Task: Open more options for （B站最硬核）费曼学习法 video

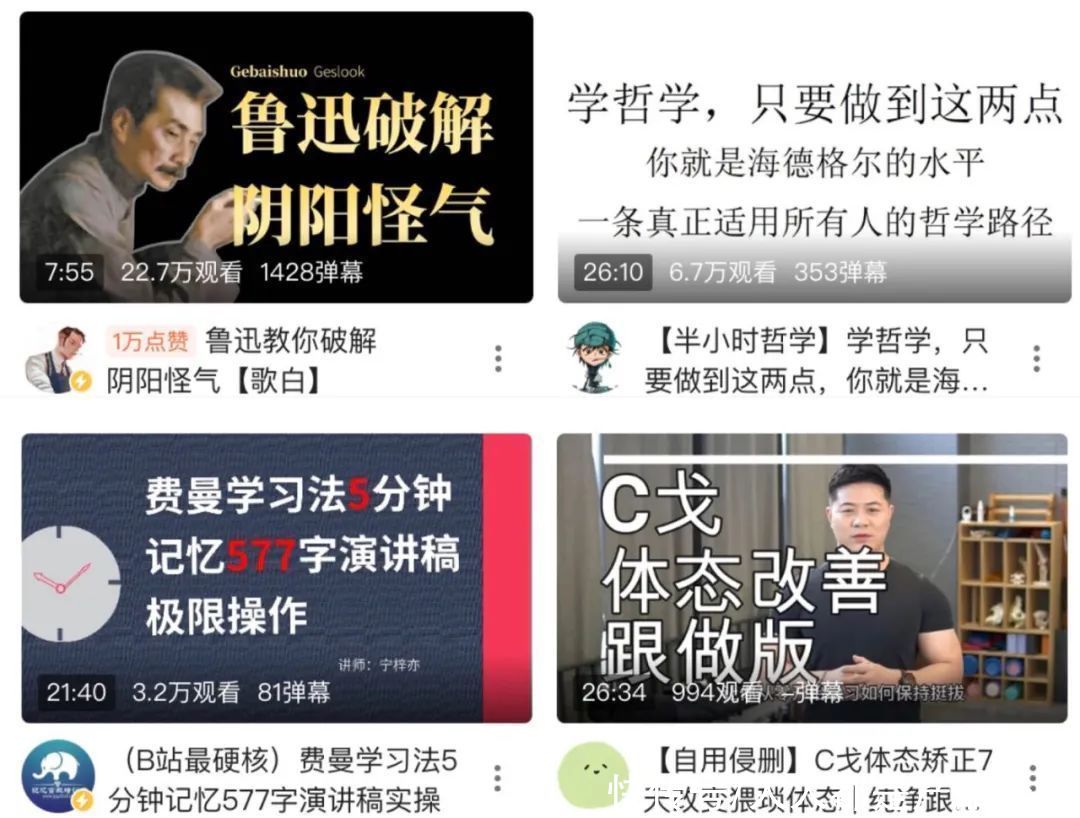Action: [498, 778]
